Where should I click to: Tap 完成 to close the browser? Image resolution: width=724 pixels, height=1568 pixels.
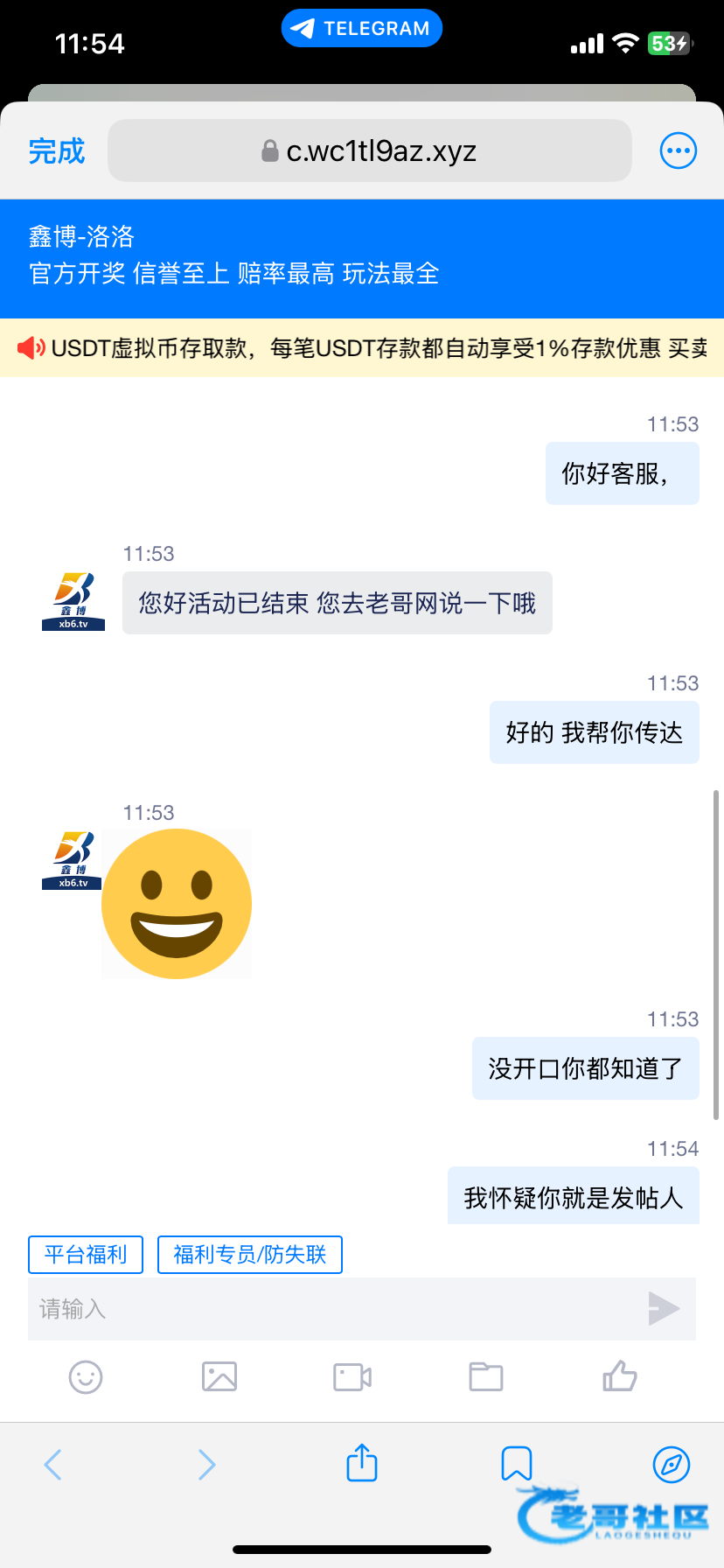click(57, 151)
